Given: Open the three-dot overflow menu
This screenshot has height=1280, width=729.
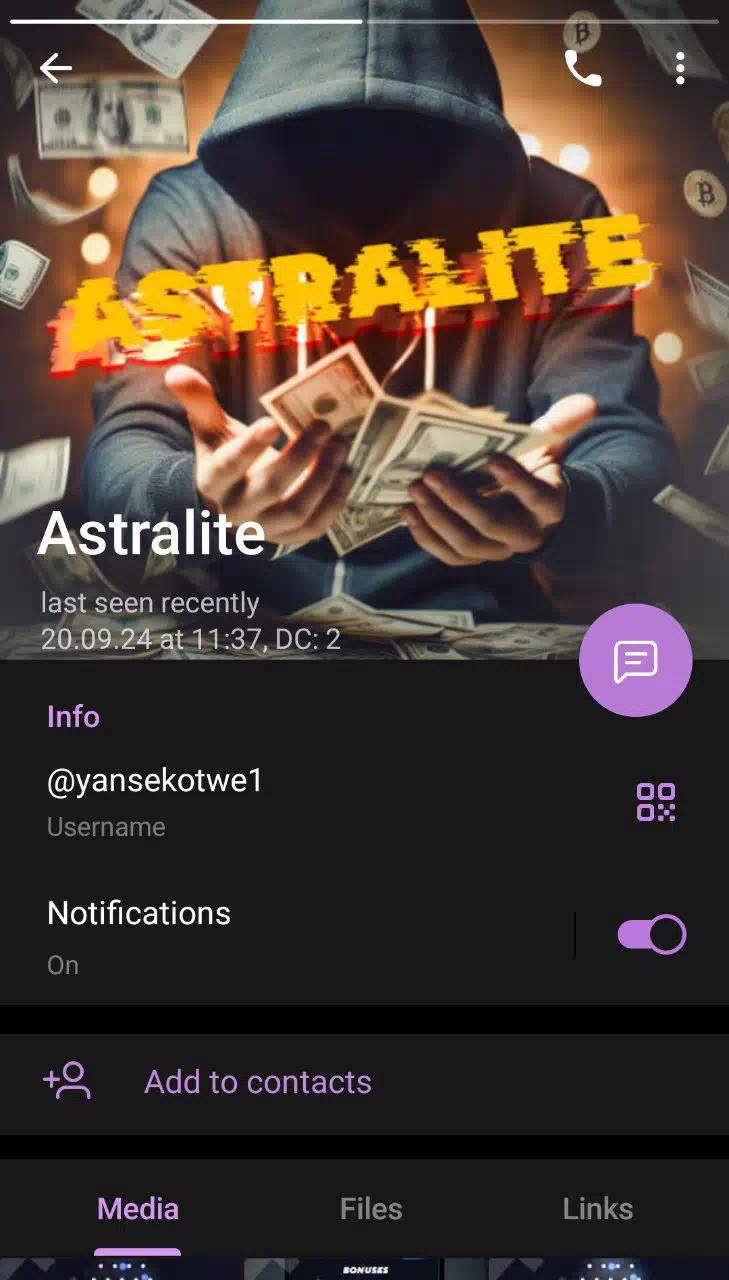Looking at the screenshot, I should [680, 68].
